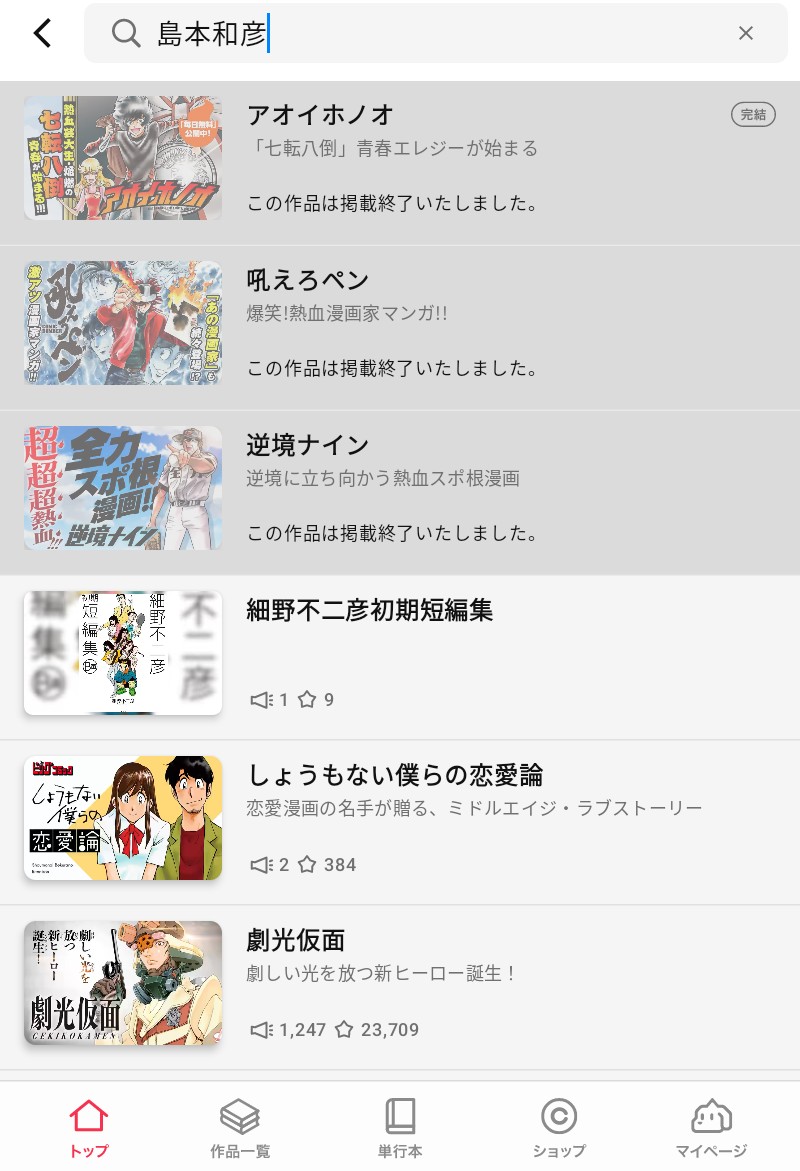Switch to the ショップ tab
This screenshot has height=1171, width=800.
click(x=559, y=1128)
